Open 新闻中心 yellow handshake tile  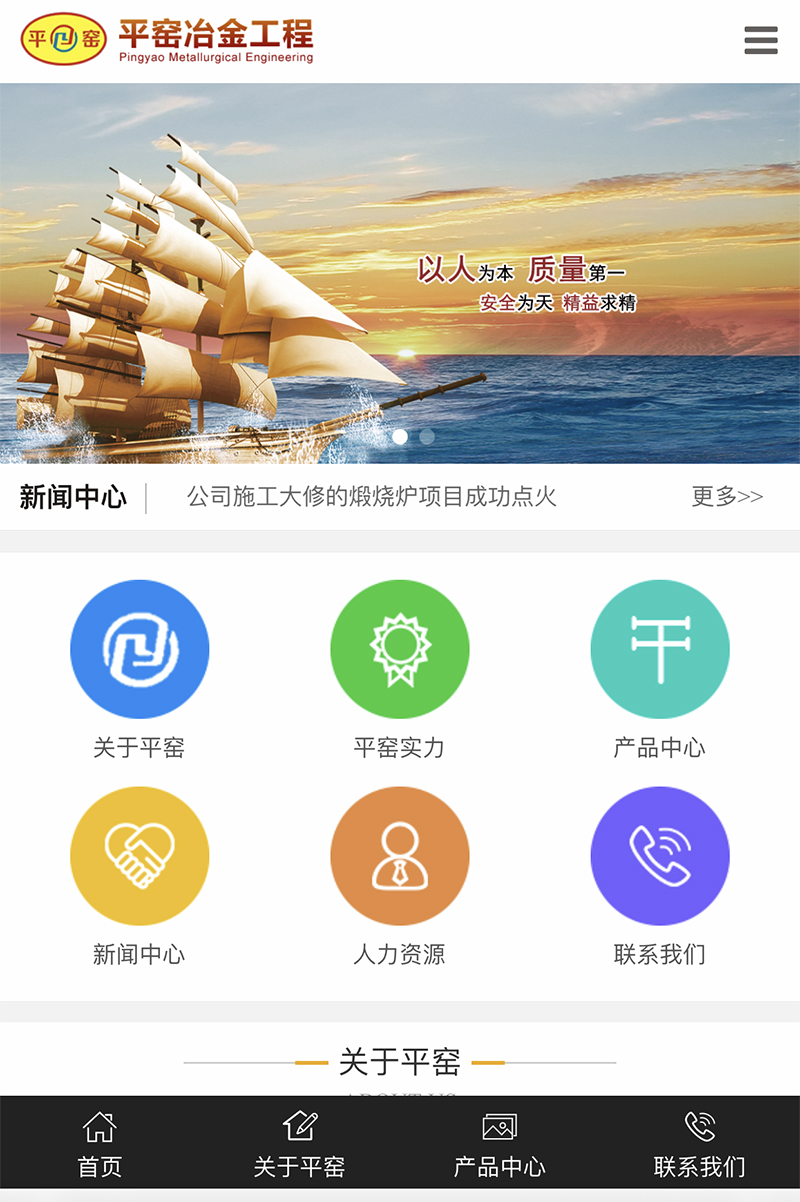[139, 856]
